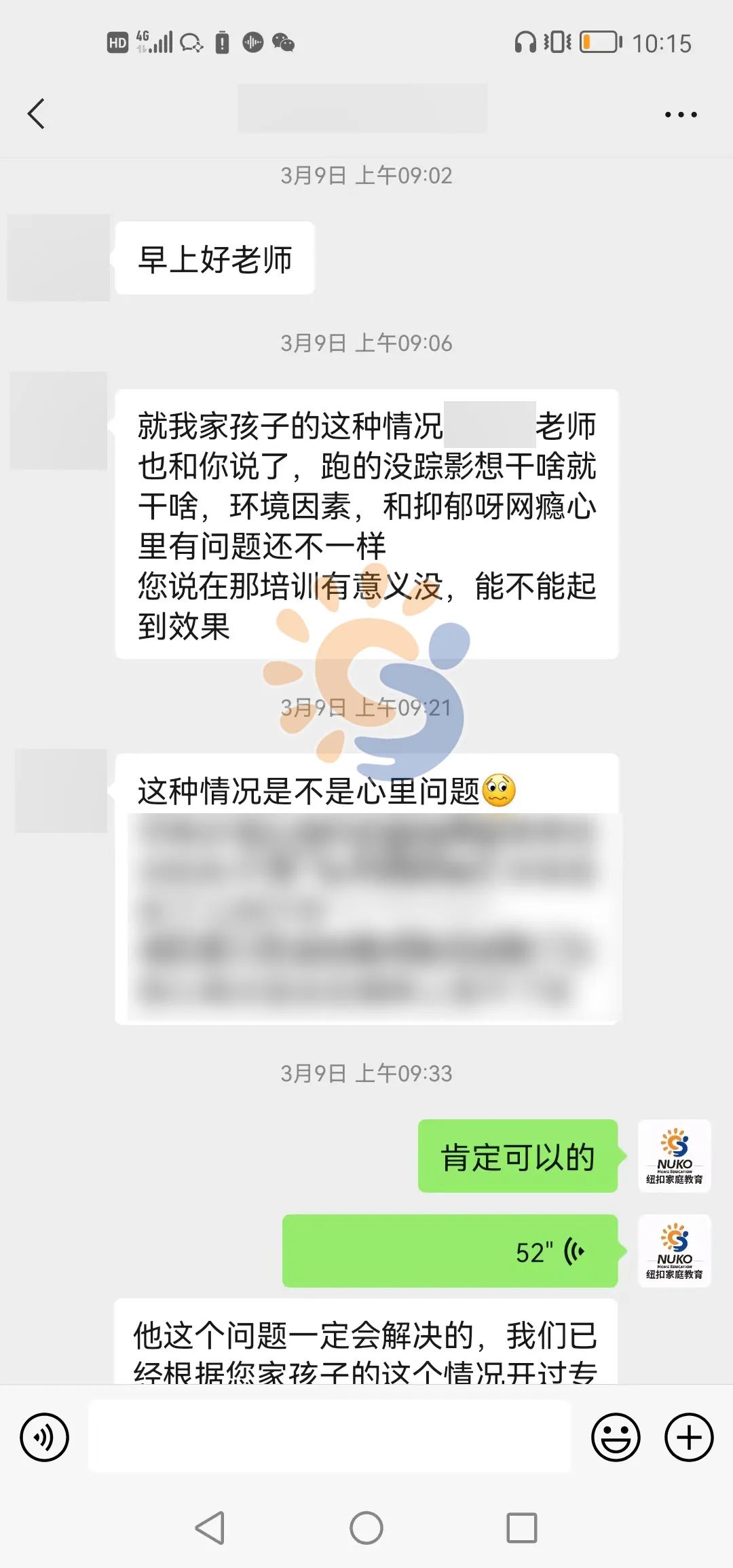Go back from this chat
733x1568 pixels.
coord(37,113)
